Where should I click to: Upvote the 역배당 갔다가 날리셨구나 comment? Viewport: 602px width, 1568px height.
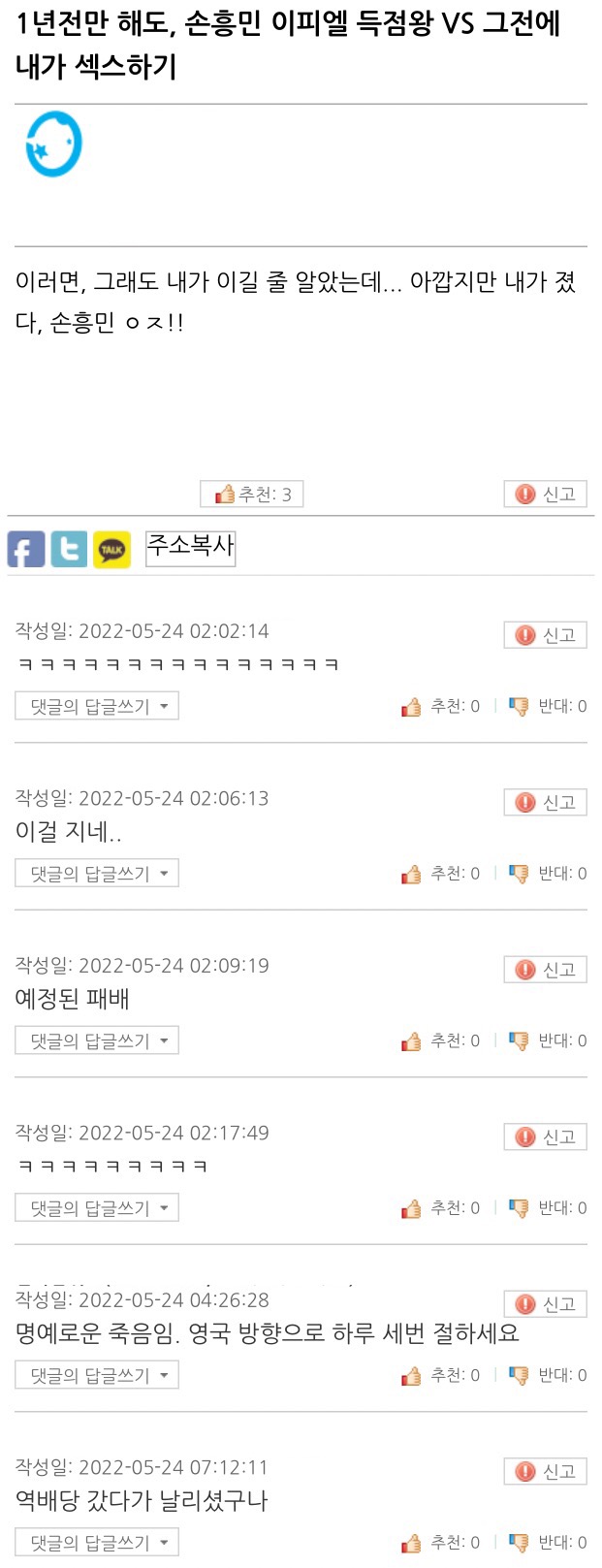[441, 1543]
